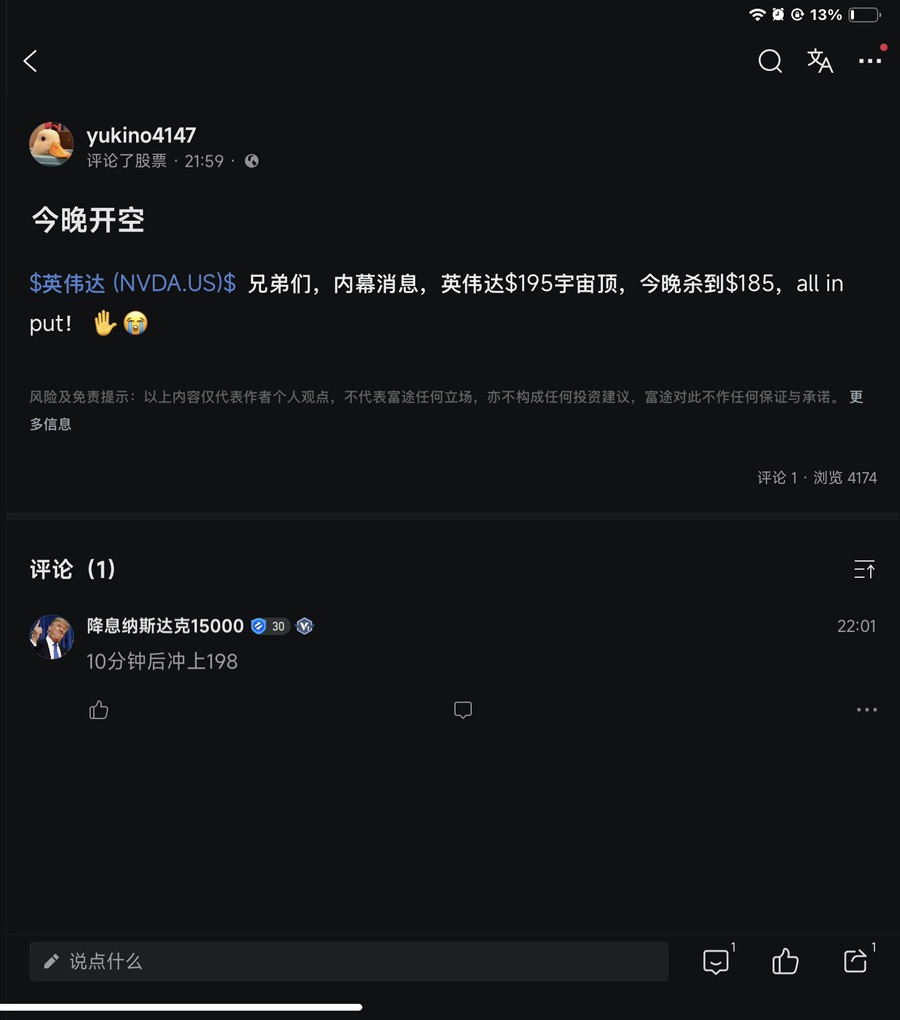This screenshot has height=1020, width=900.
Task: Open 更多信息 in the disclaimer
Action: (x=50, y=423)
